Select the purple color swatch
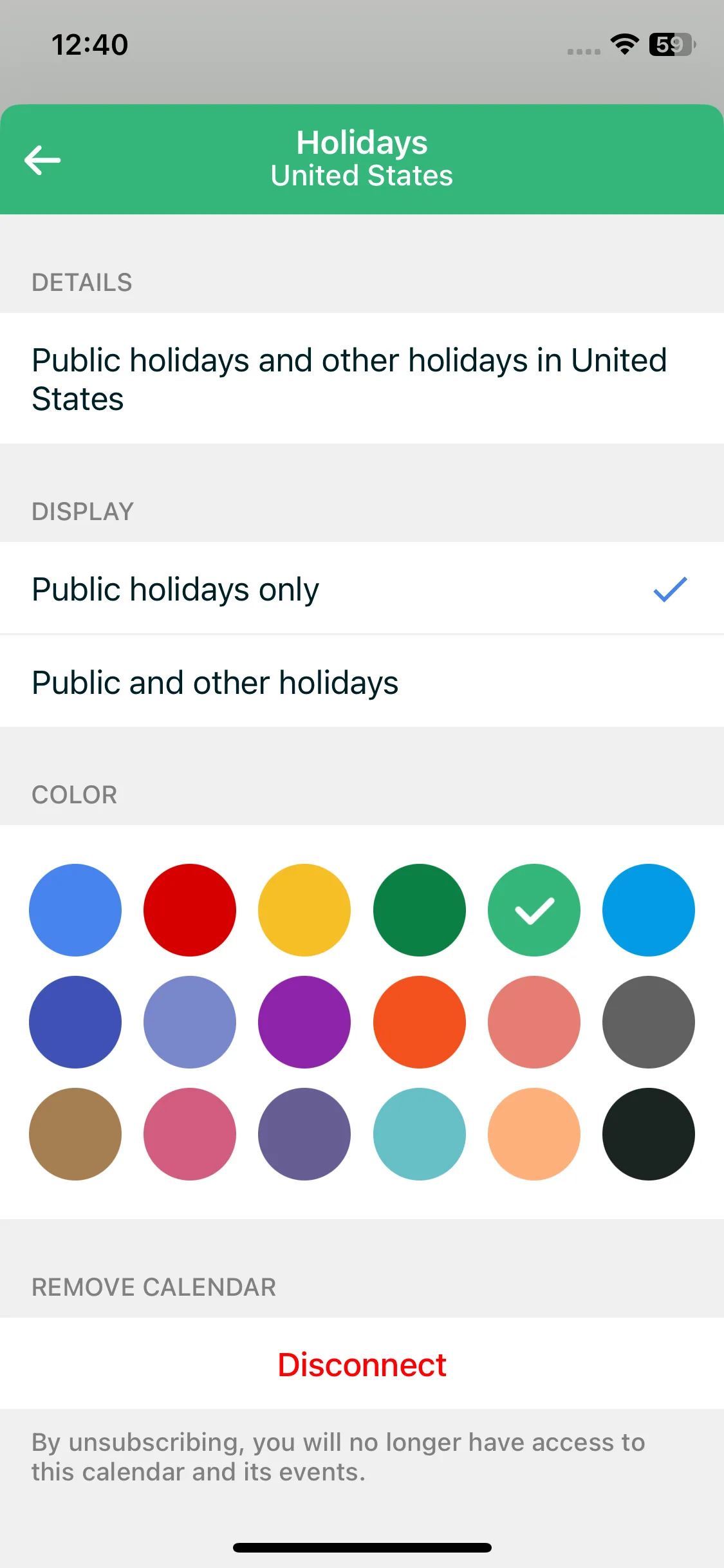The width and height of the screenshot is (724, 1568). (x=304, y=1022)
